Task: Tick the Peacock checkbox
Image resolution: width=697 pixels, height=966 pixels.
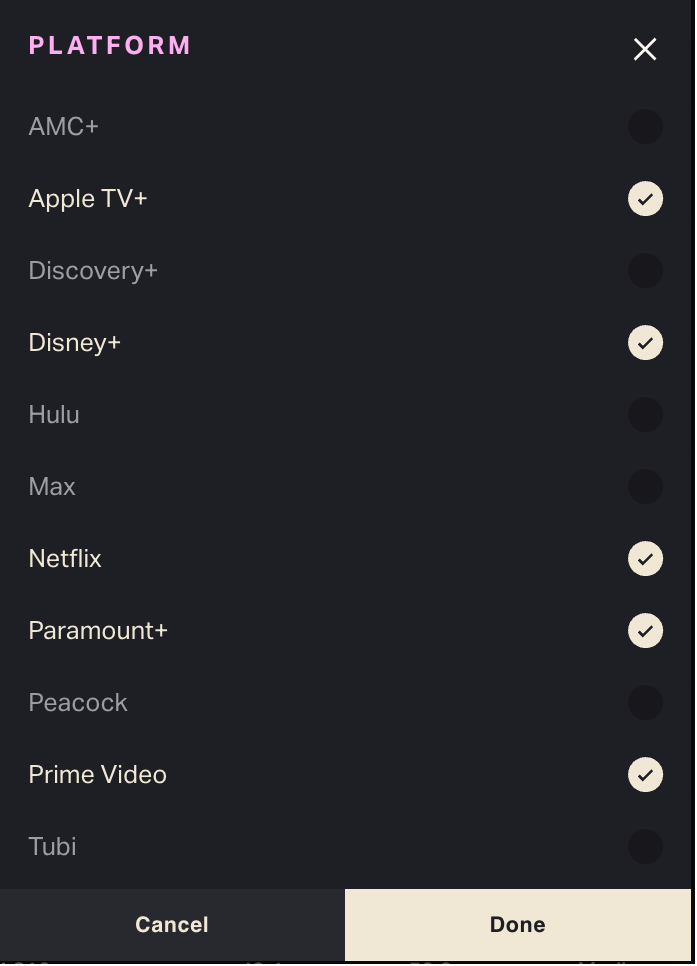Action: pos(645,703)
